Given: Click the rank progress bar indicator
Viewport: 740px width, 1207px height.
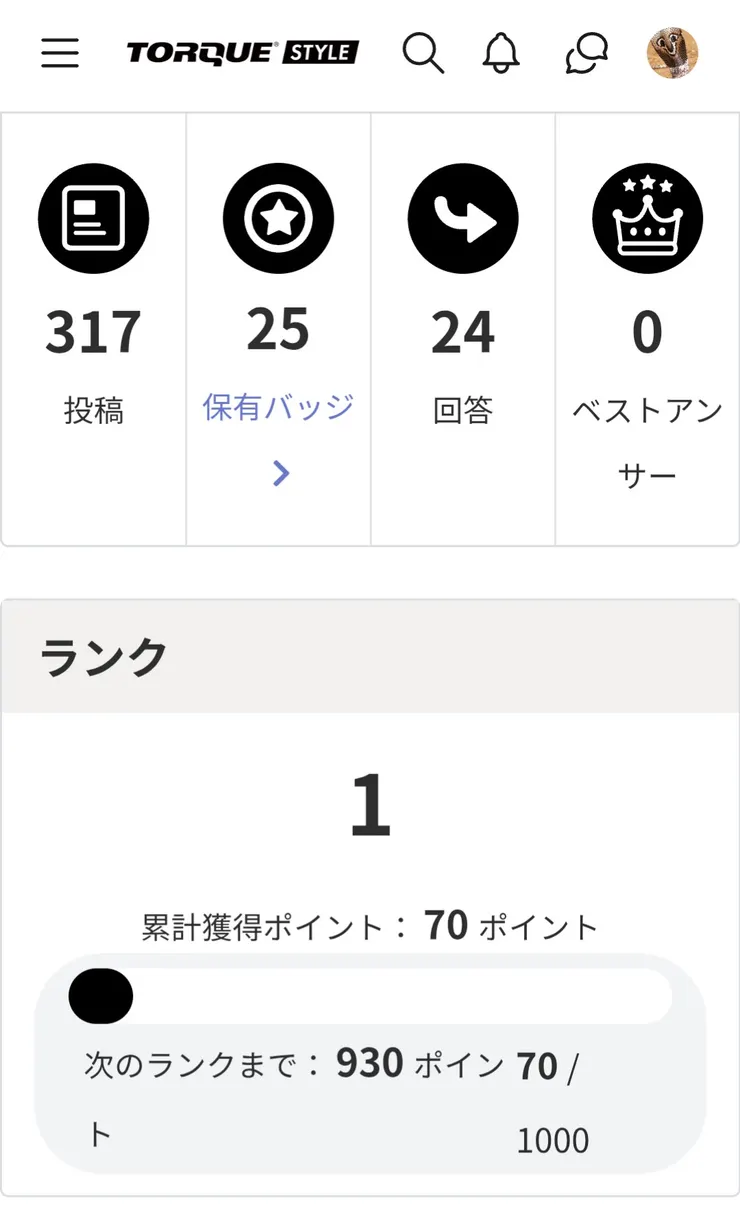Looking at the screenshot, I should click(x=100, y=997).
